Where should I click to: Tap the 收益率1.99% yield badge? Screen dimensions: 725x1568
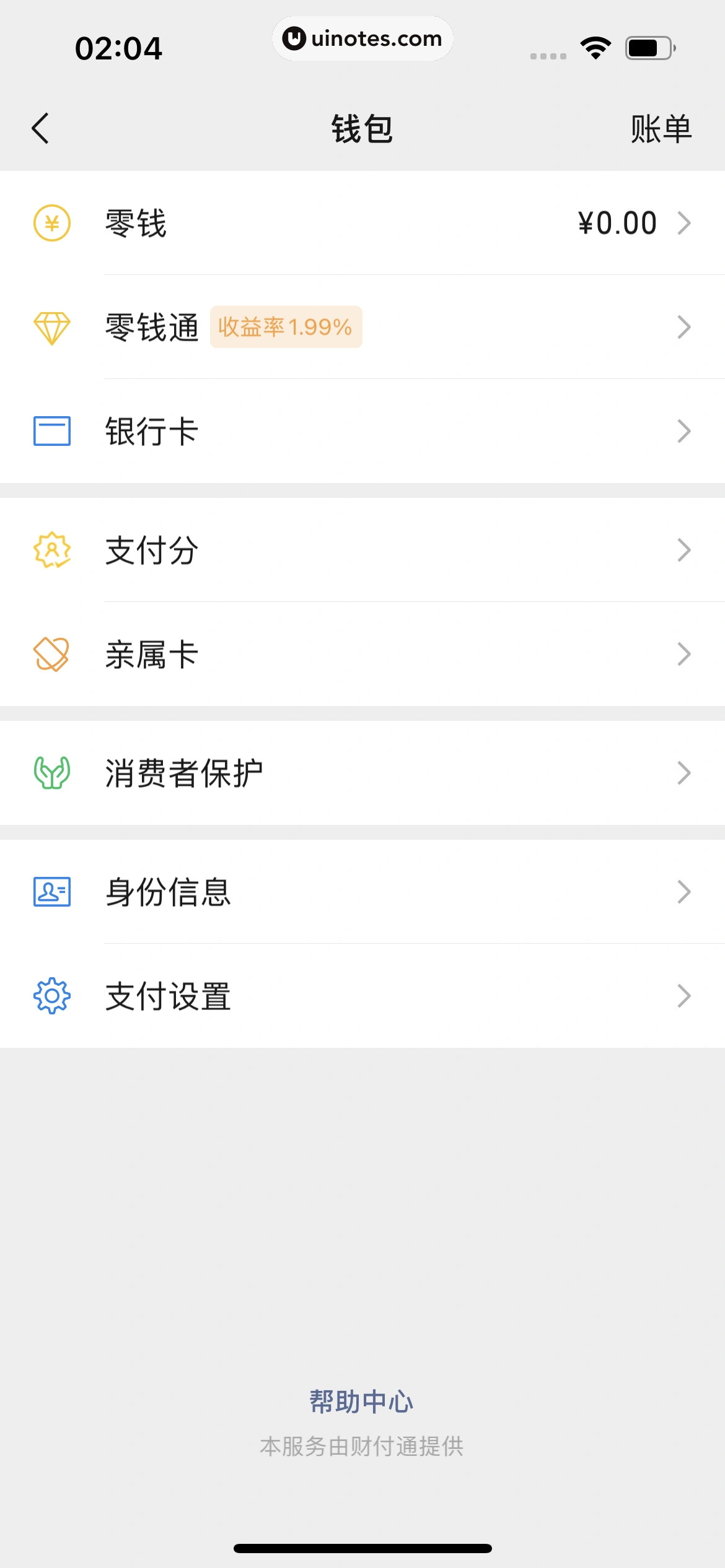(x=286, y=327)
